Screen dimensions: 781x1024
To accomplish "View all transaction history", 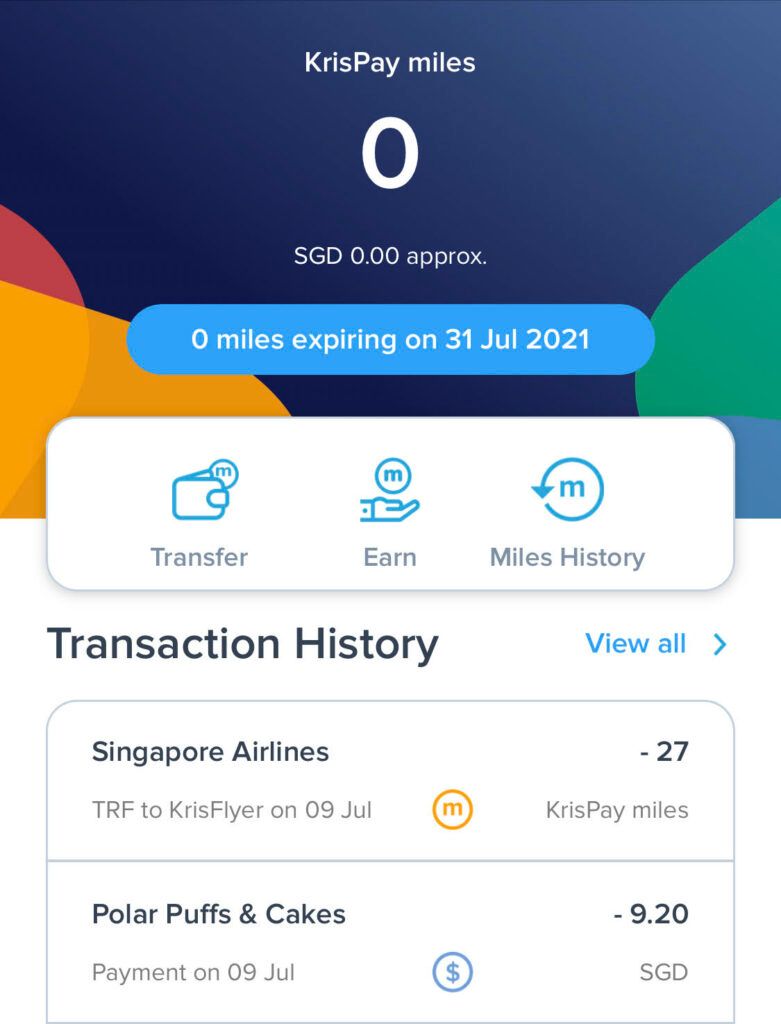I will pyautogui.click(x=655, y=644).
